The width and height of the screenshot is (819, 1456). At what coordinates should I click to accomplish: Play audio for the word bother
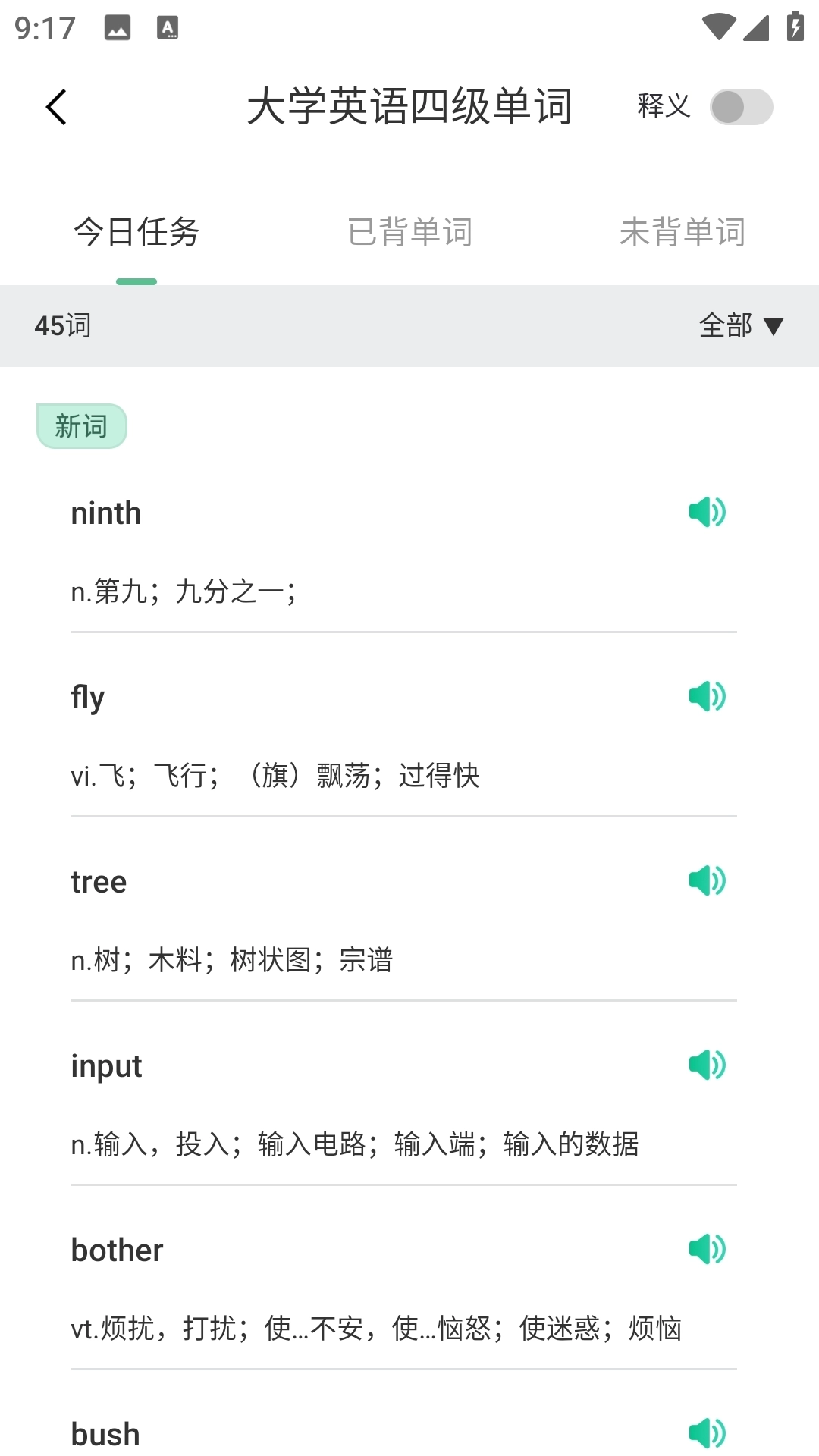(708, 1249)
